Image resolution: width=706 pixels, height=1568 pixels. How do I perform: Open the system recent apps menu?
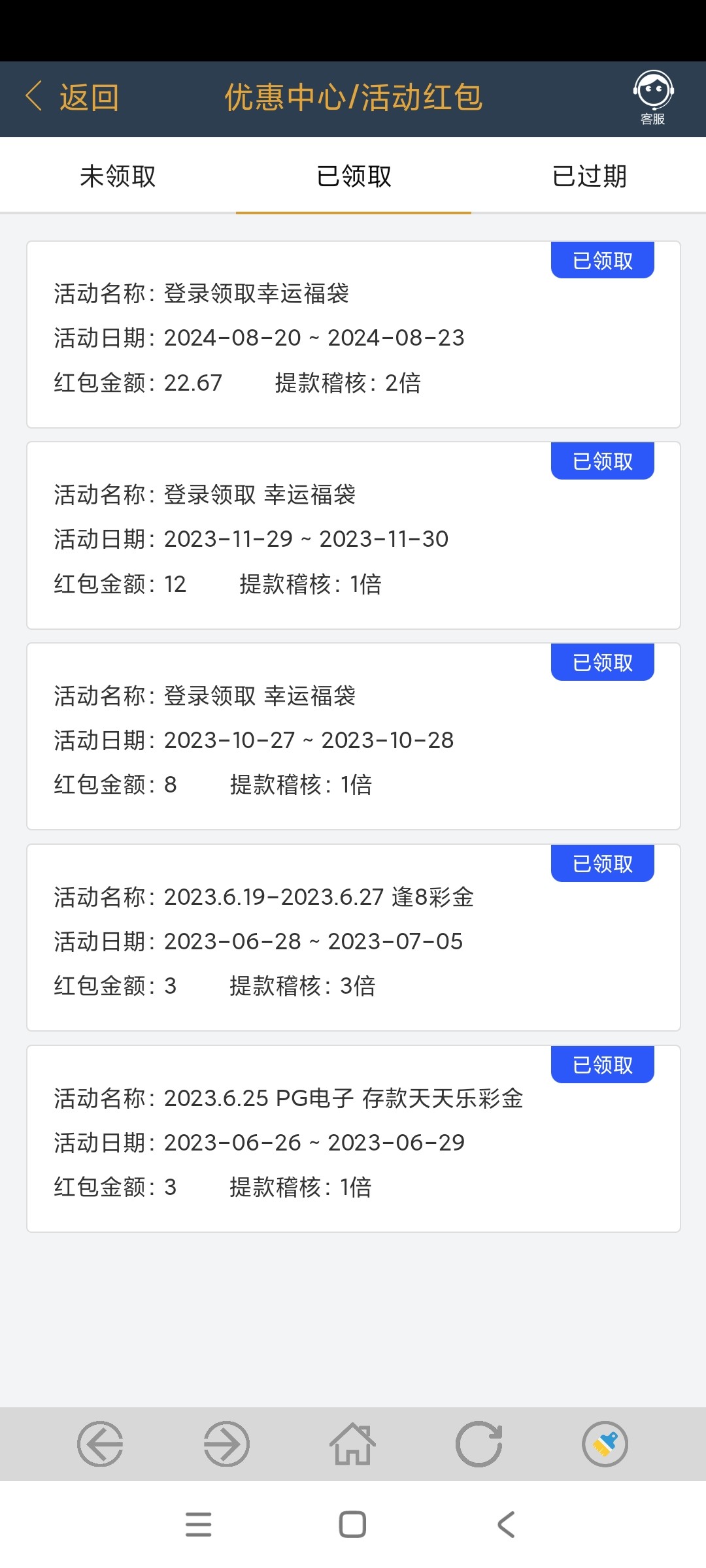point(199,1524)
